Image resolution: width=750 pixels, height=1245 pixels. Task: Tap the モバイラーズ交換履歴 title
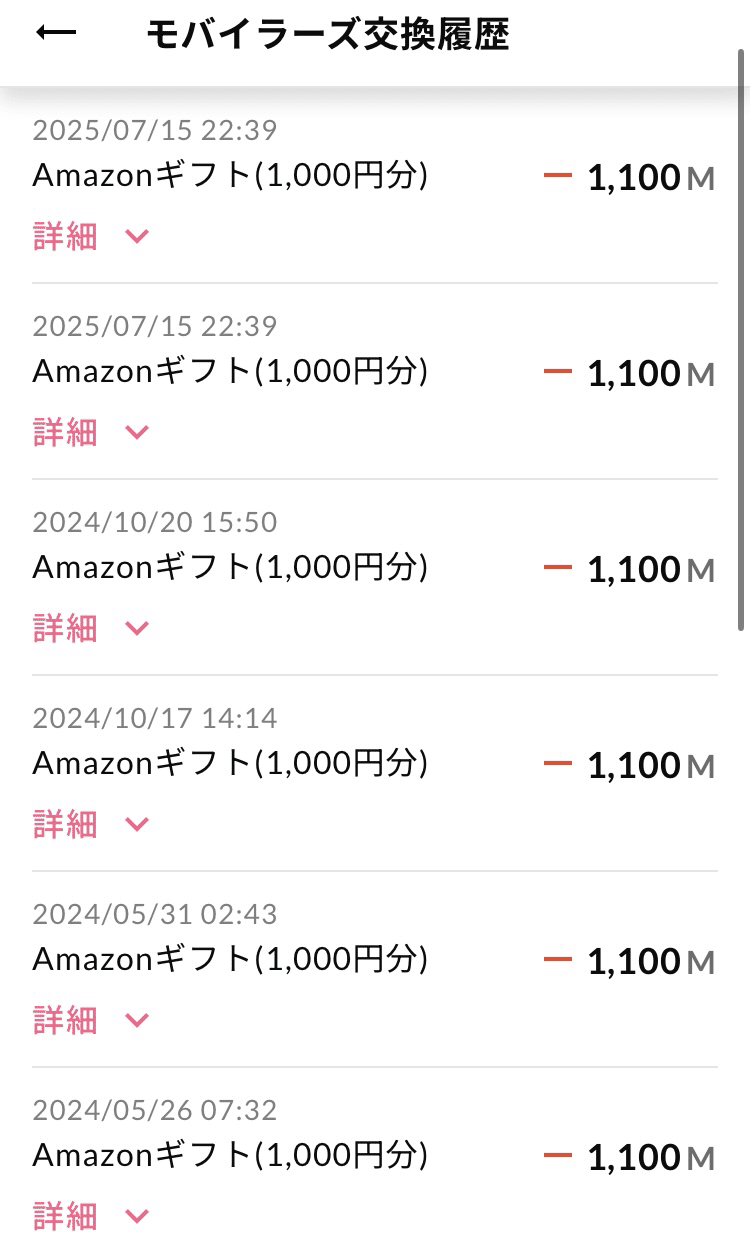[330, 35]
